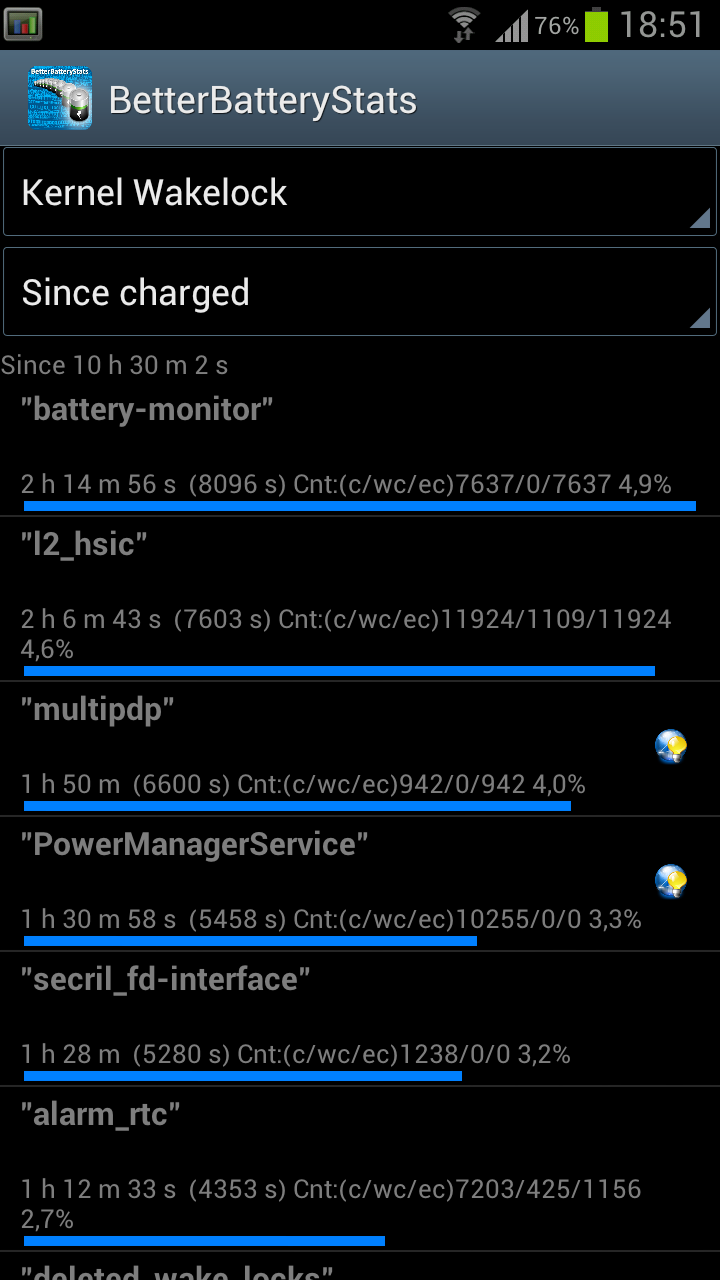Tap the lightbulb info icon on "PowerManagerService"

click(671, 881)
